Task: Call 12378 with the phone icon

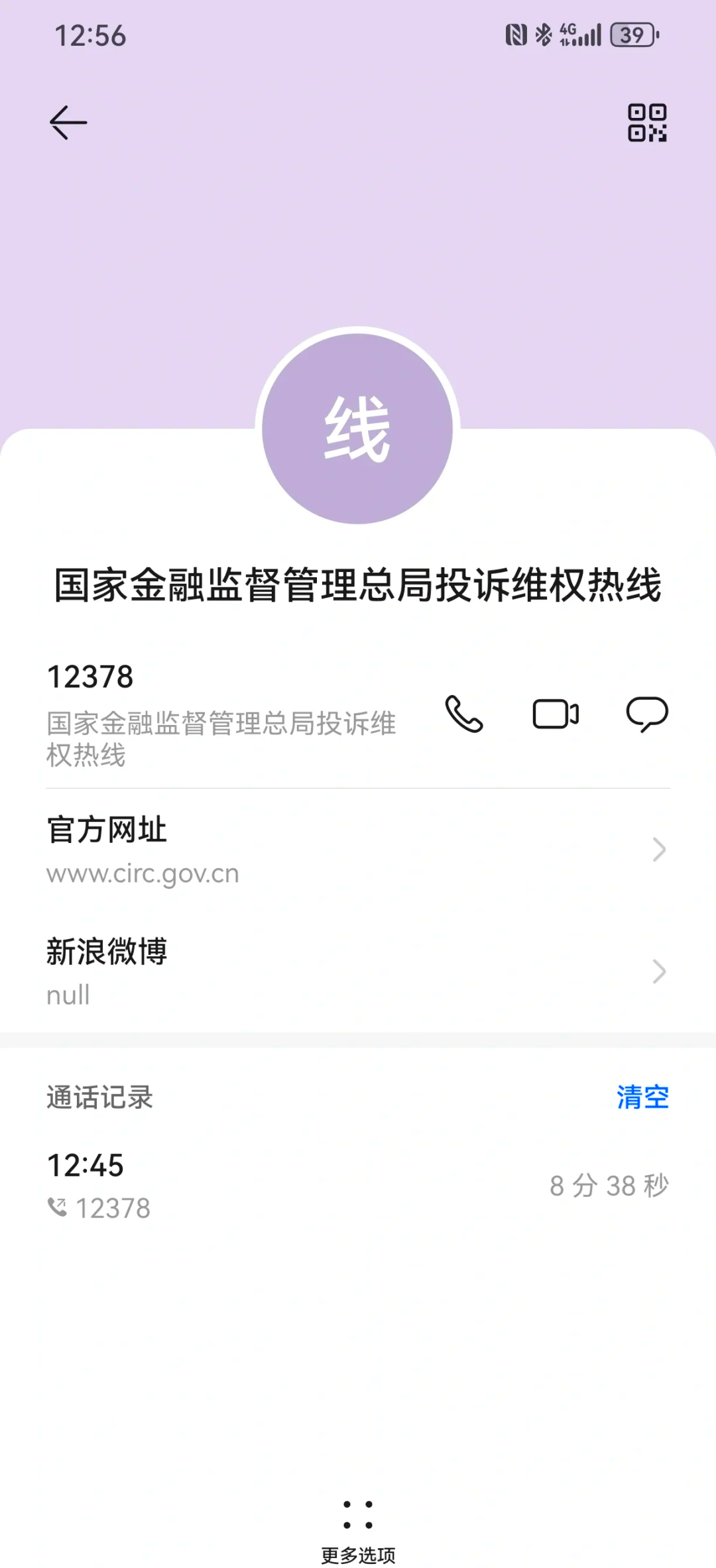Action: pos(463,714)
